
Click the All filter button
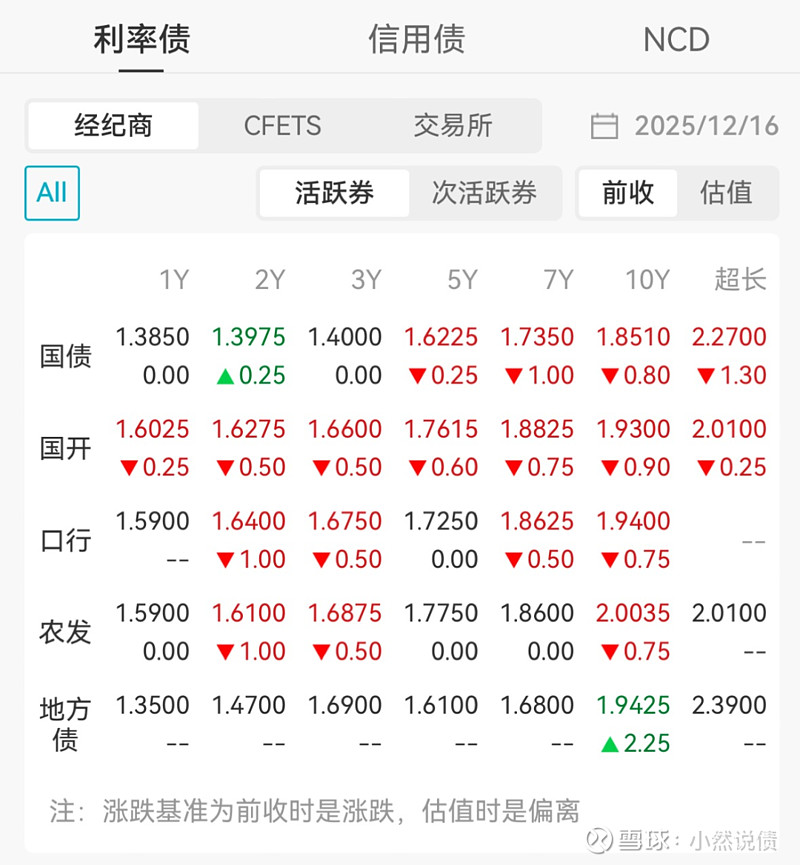click(51, 193)
